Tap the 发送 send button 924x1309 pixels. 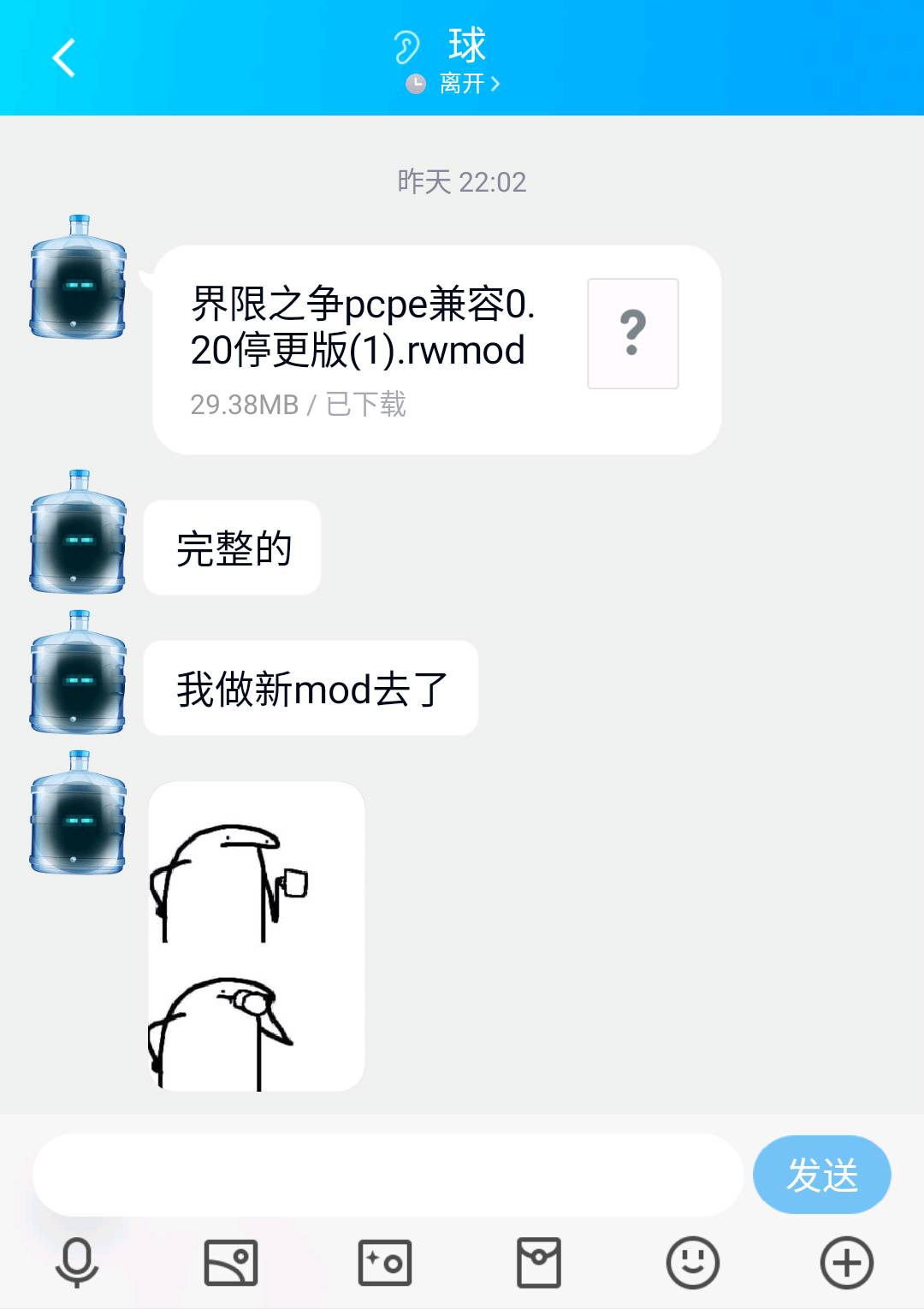tap(821, 1175)
